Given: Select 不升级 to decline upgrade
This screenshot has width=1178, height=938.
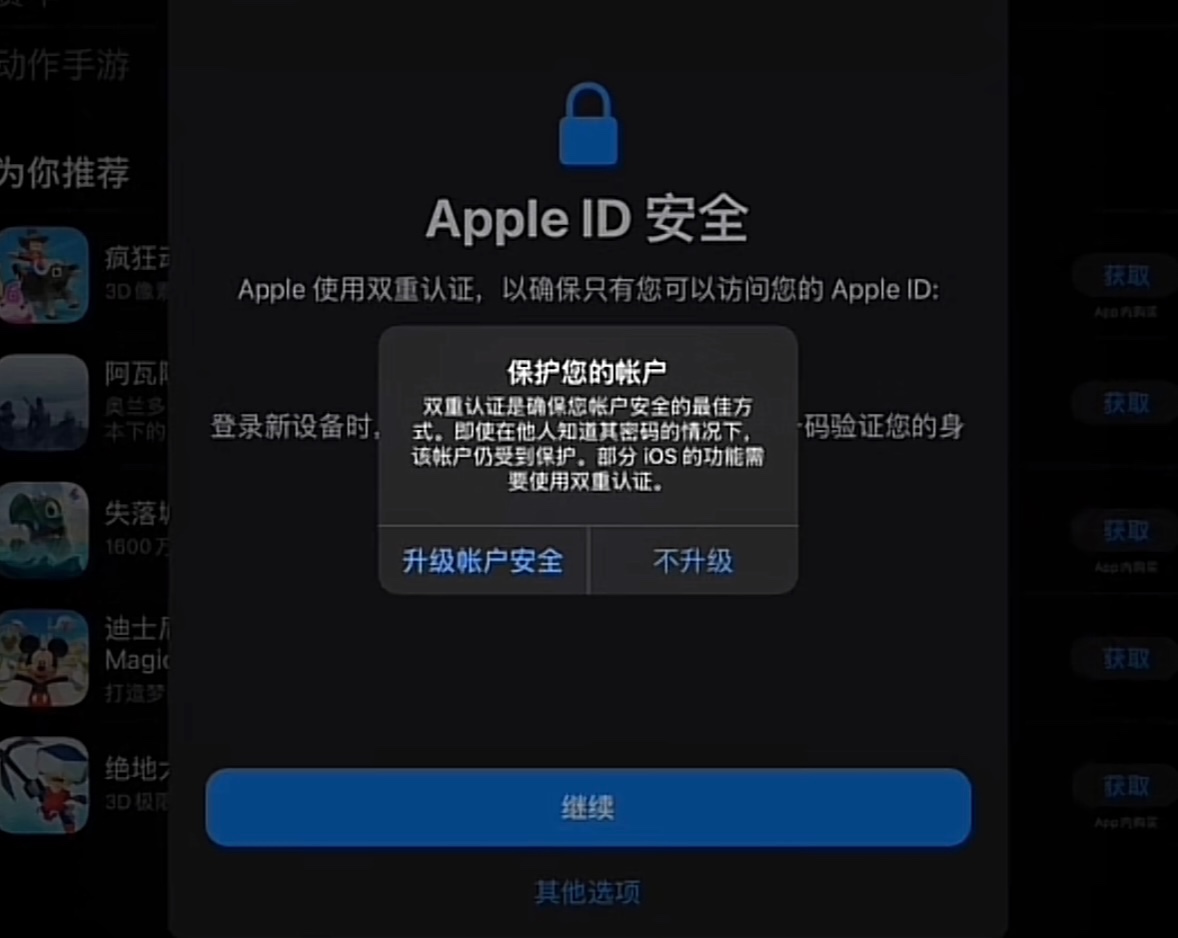Looking at the screenshot, I should (693, 561).
